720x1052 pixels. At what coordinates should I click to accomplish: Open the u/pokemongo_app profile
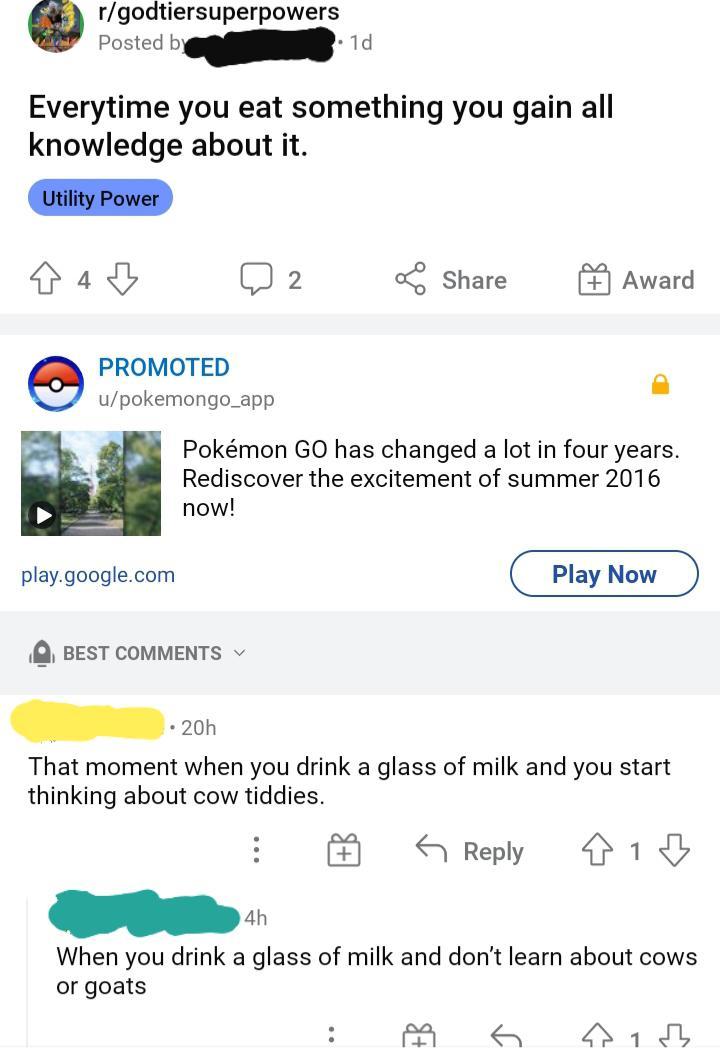coord(185,398)
